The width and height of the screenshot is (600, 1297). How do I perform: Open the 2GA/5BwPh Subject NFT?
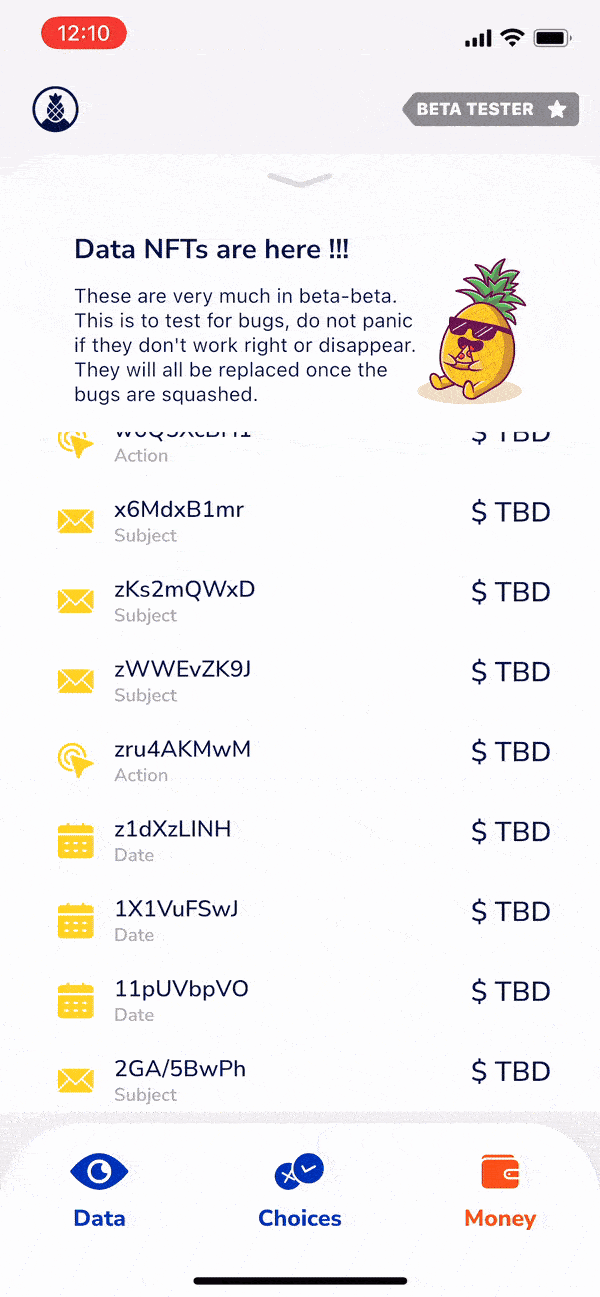[x=300, y=1080]
